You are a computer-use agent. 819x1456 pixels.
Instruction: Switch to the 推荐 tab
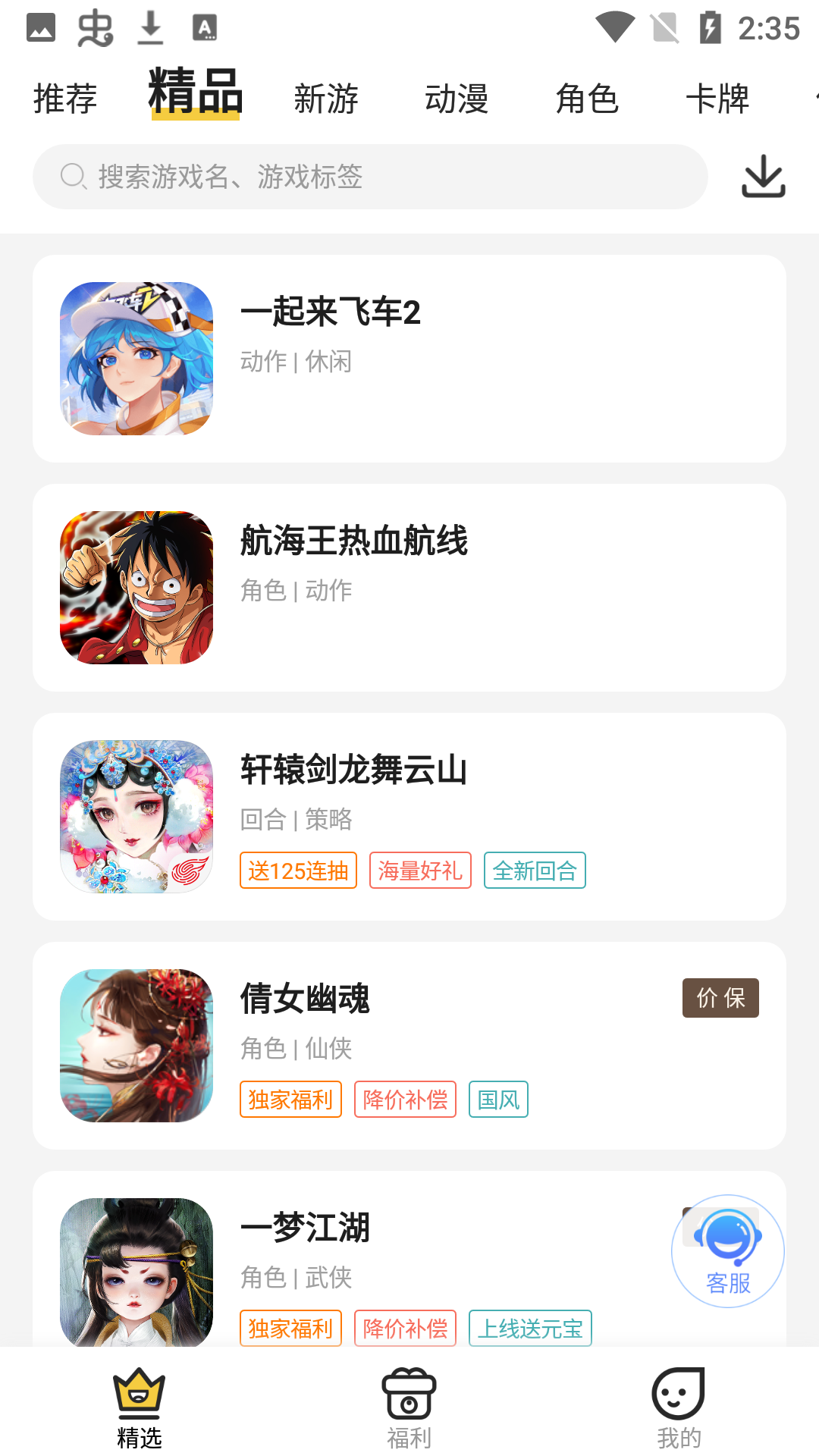(x=64, y=98)
